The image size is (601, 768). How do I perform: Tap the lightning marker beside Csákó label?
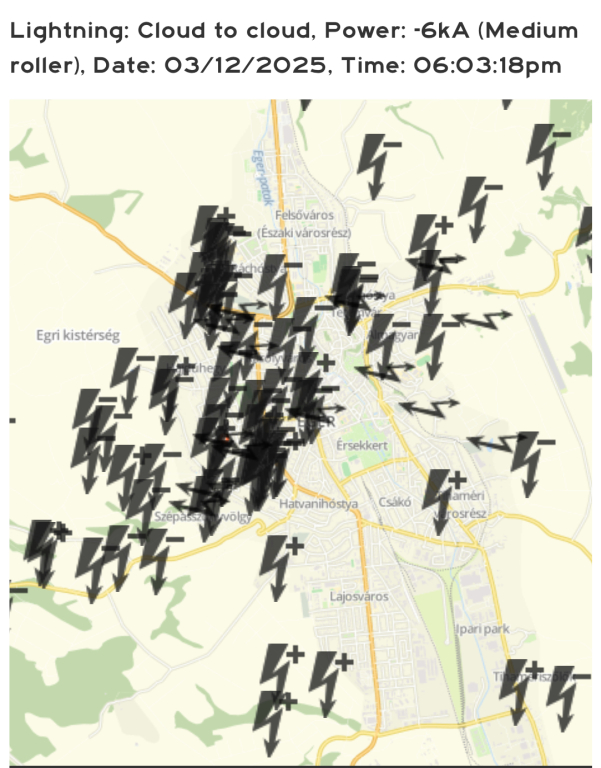[440, 497]
